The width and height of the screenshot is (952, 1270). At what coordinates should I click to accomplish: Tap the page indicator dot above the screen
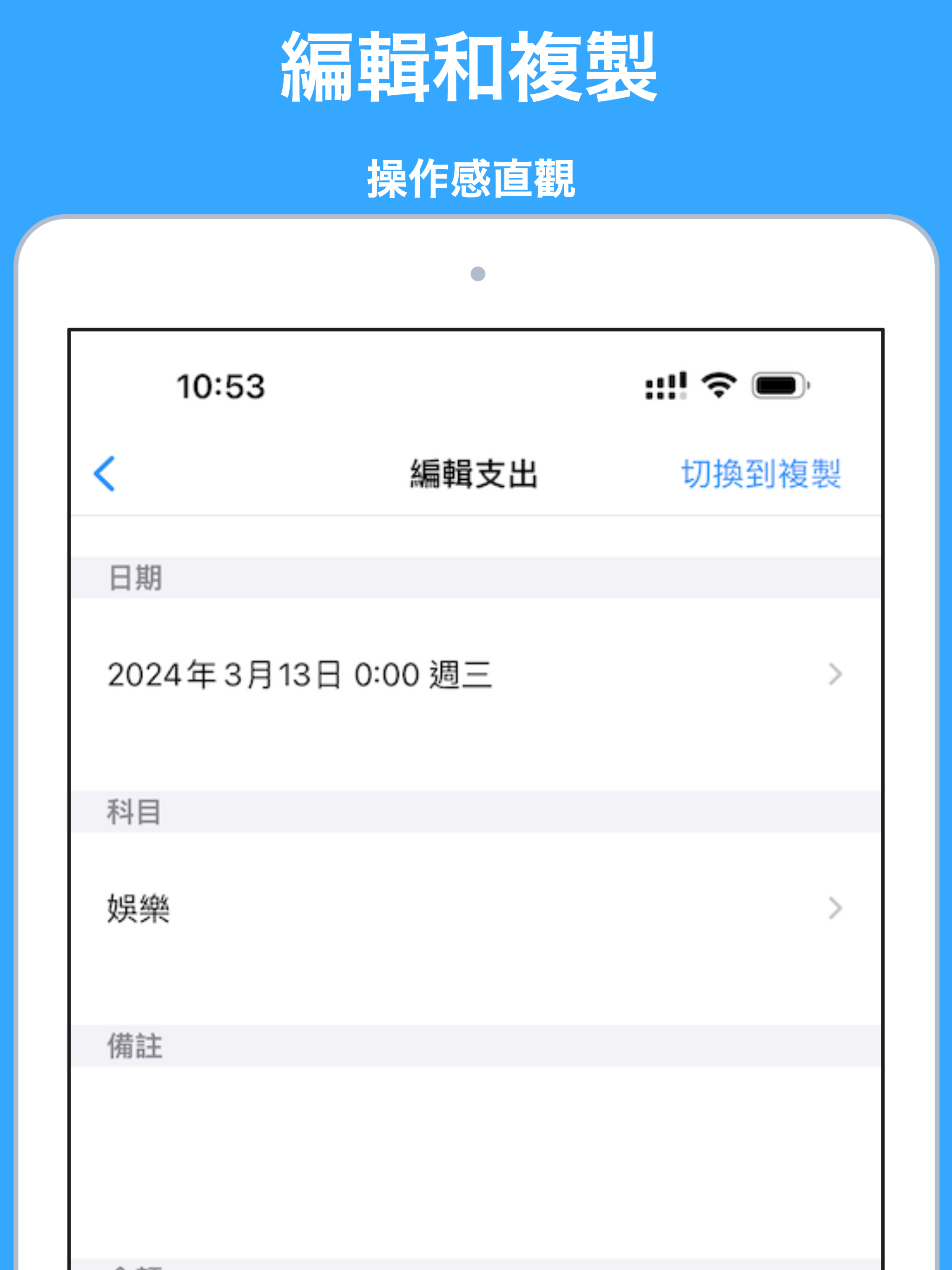click(478, 274)
